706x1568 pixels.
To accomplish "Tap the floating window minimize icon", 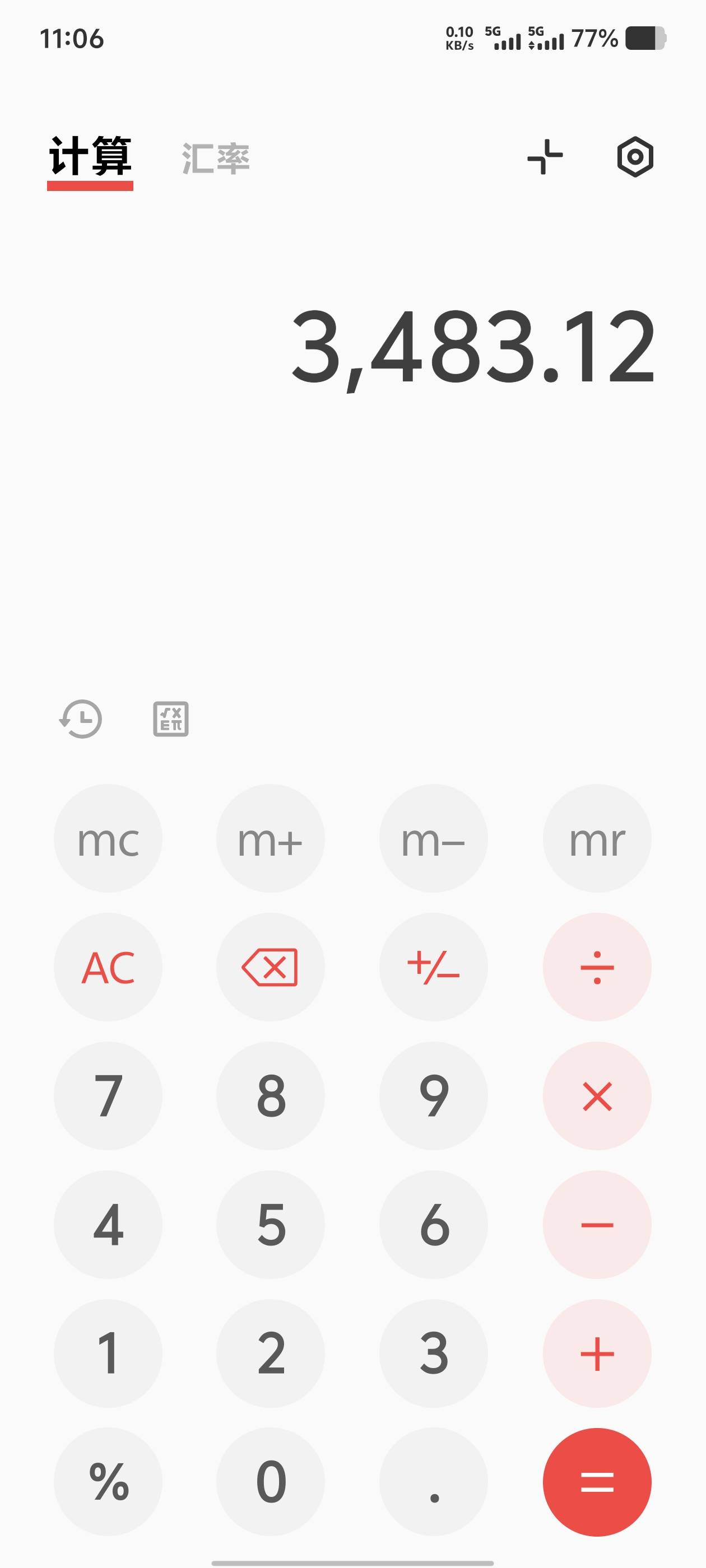I will (x=545, y=157).
